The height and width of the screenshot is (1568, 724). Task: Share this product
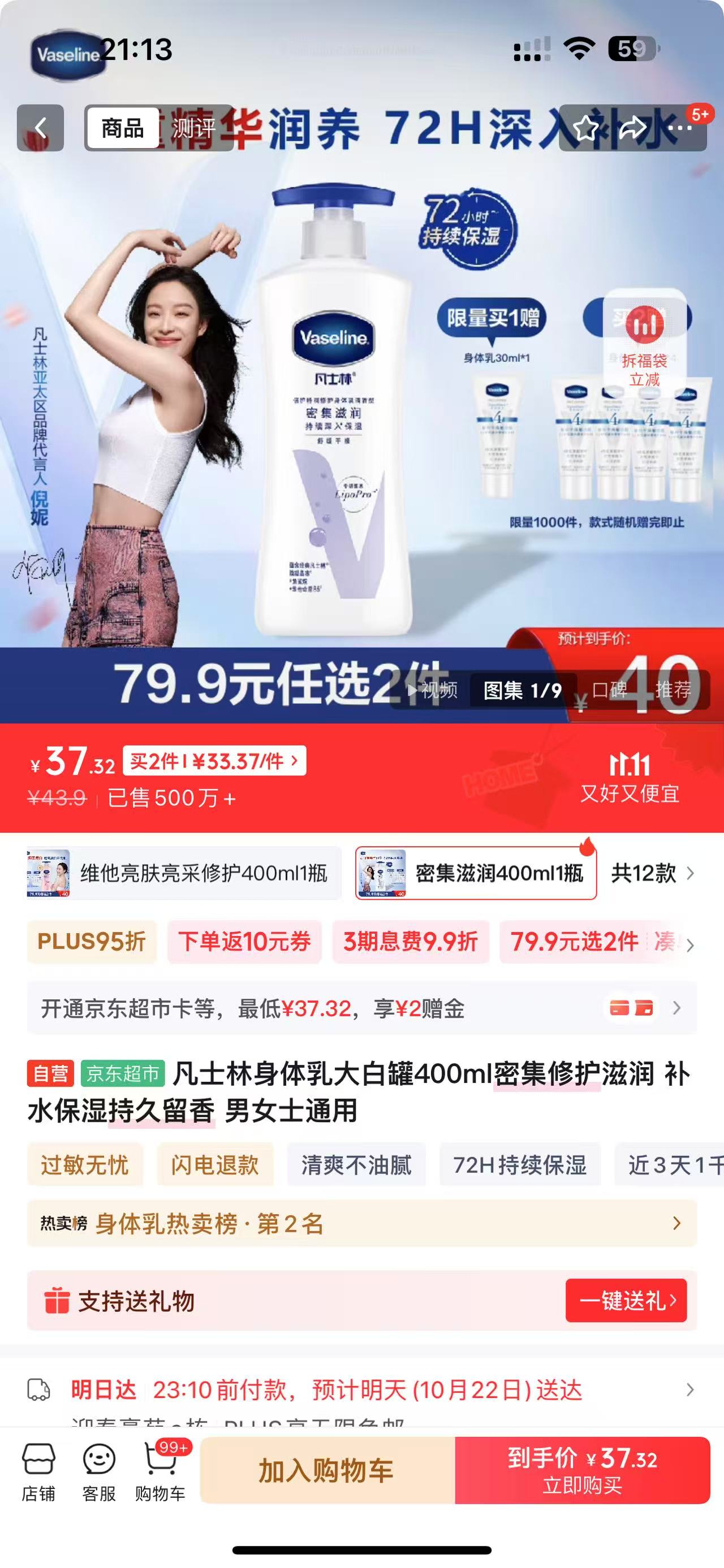[x=633, y=128]
